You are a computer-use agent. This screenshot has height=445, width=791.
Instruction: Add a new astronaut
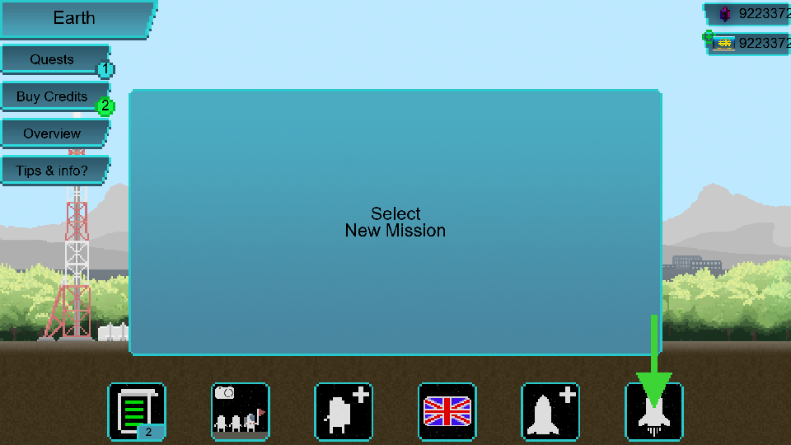point(344,411)
